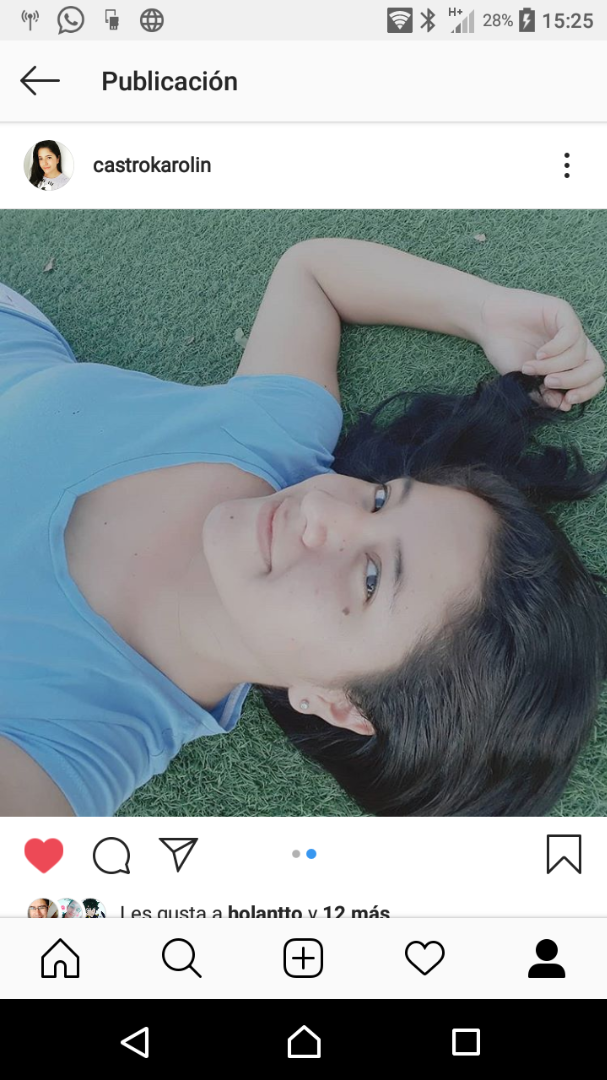Screen dimensions: 607x1080
Task: Create a new post with plus tab
Action: [x=303, y=959]
